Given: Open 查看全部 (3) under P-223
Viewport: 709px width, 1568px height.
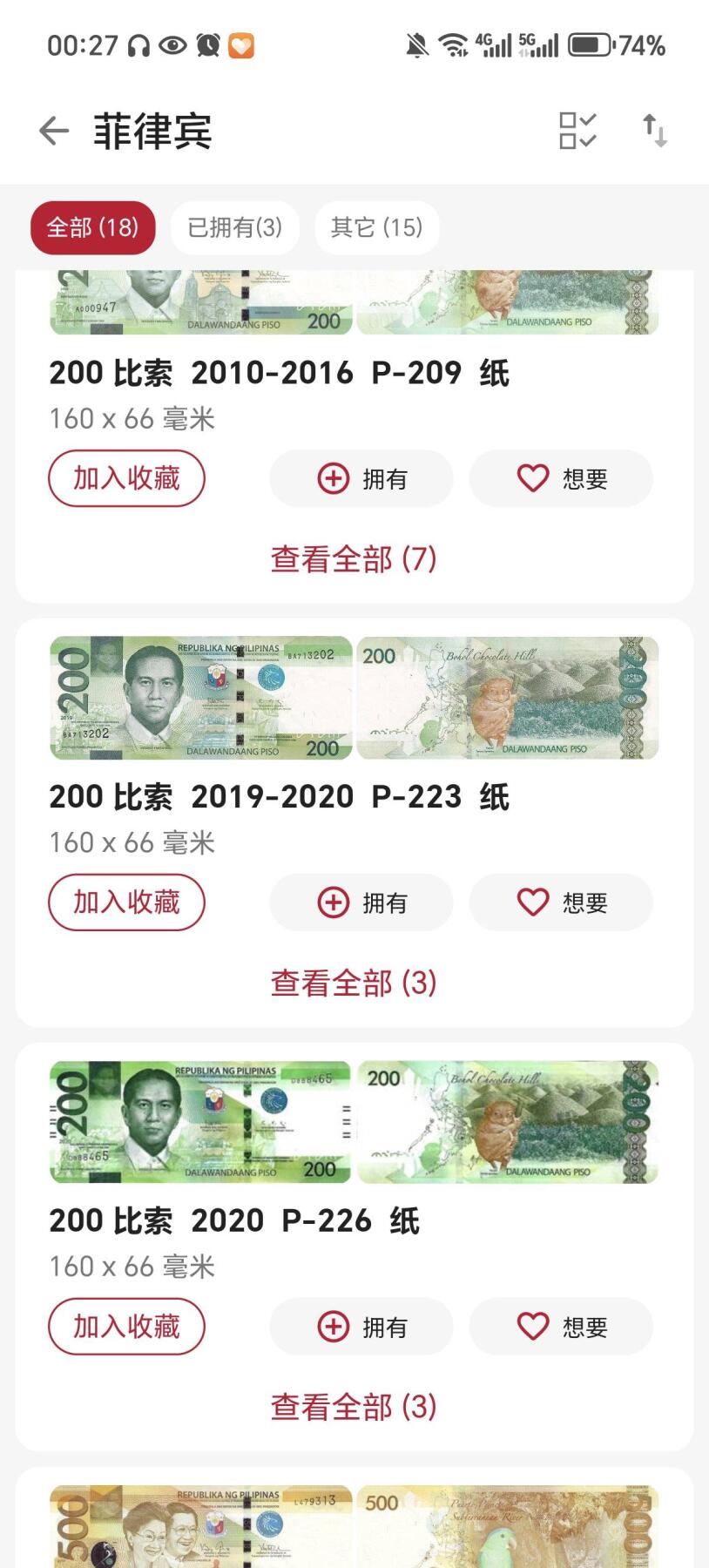Looking at the screenshot, I should point(354,983).
